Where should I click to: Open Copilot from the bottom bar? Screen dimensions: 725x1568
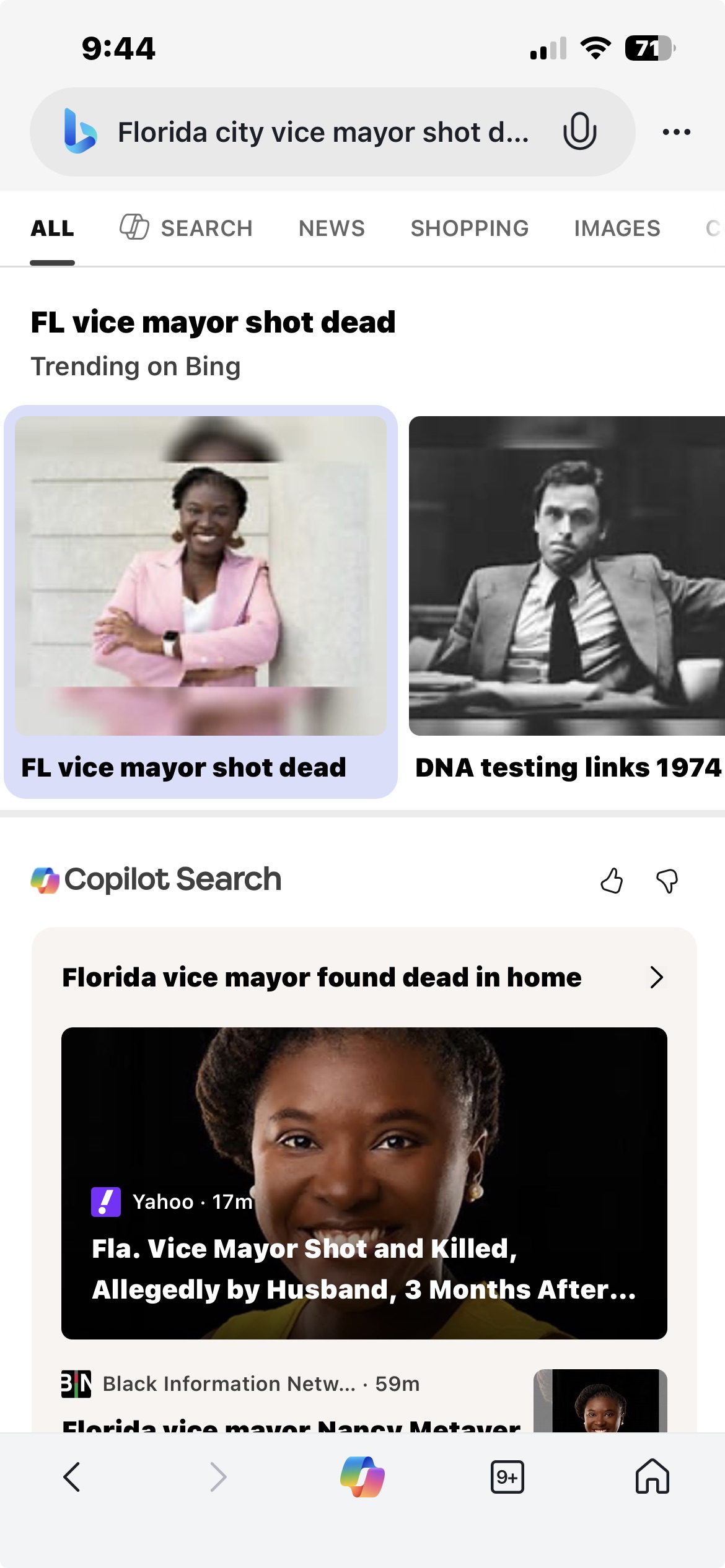[362, 1477]
